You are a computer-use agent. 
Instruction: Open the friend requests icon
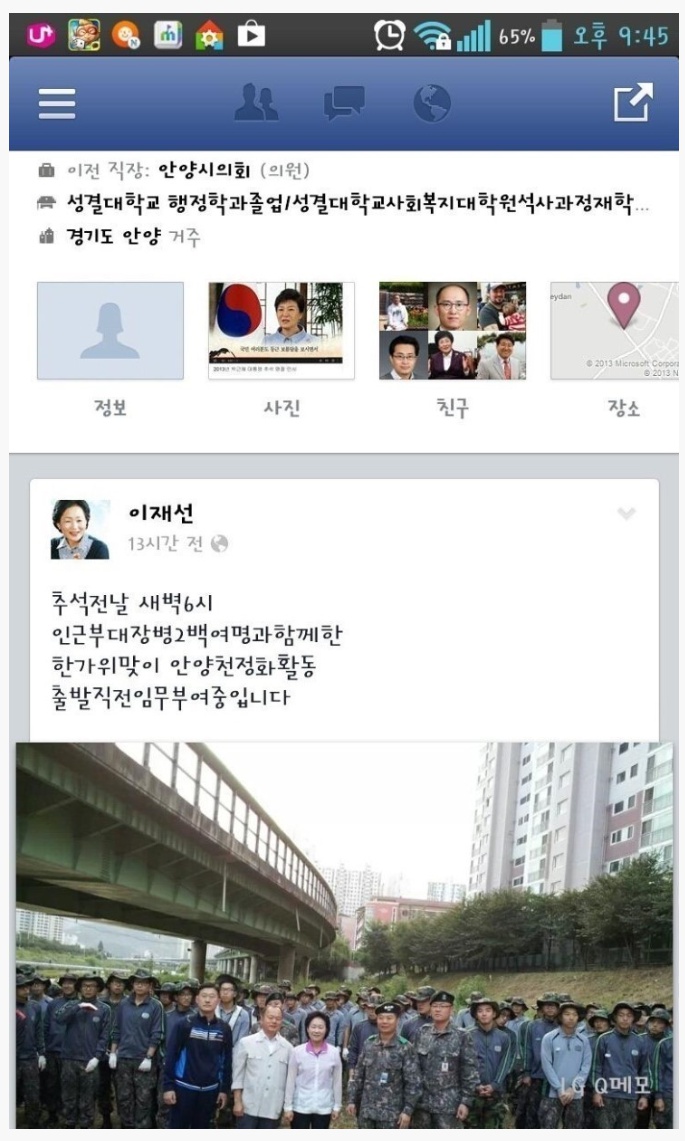coord(256,103)
